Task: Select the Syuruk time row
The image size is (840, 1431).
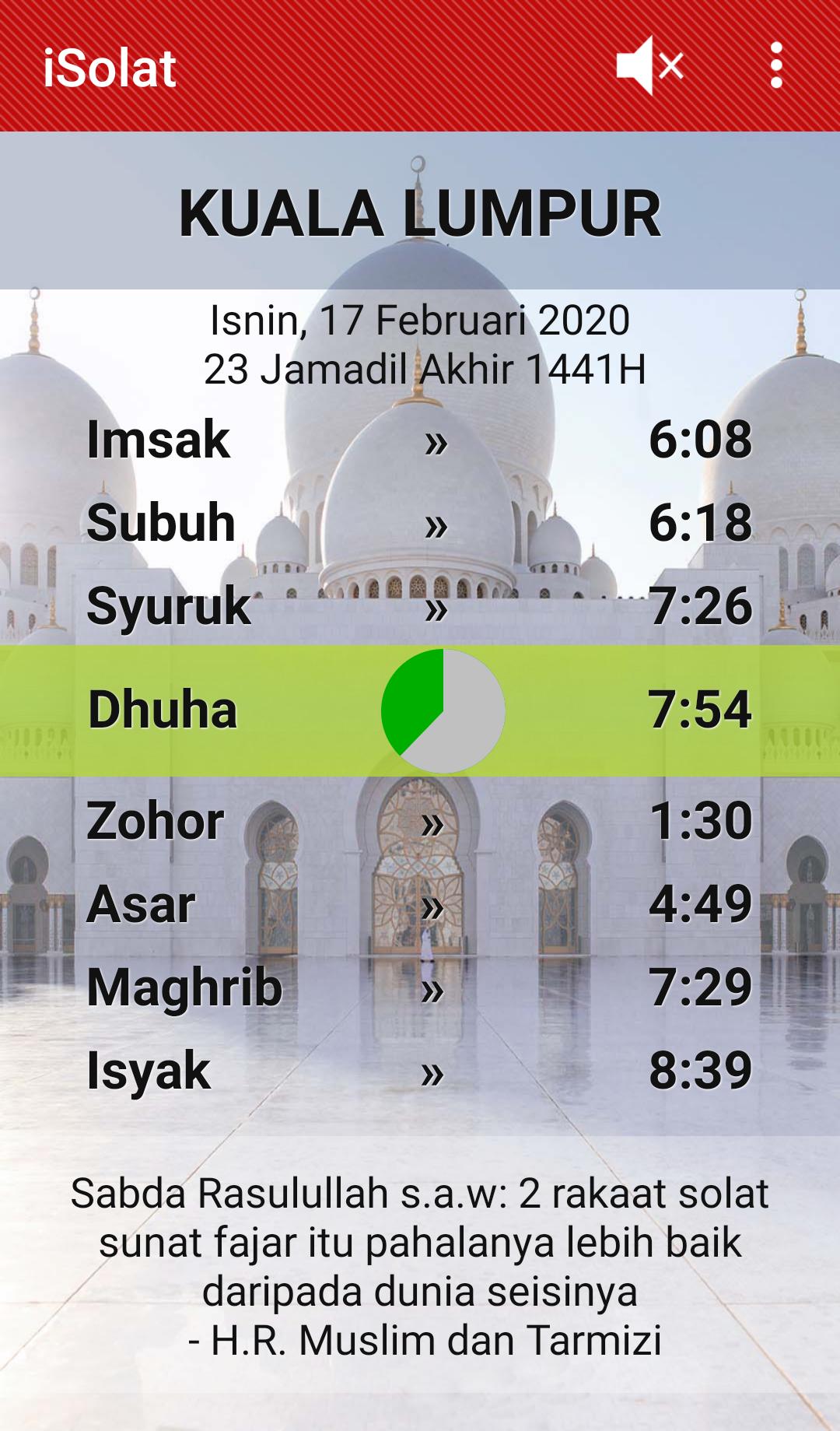Action: coord(420,606)
